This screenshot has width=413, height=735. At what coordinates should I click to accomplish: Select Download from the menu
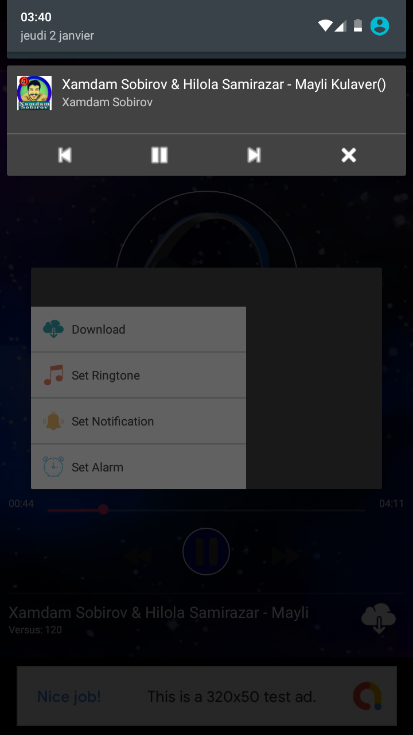(x=138, y=330)
